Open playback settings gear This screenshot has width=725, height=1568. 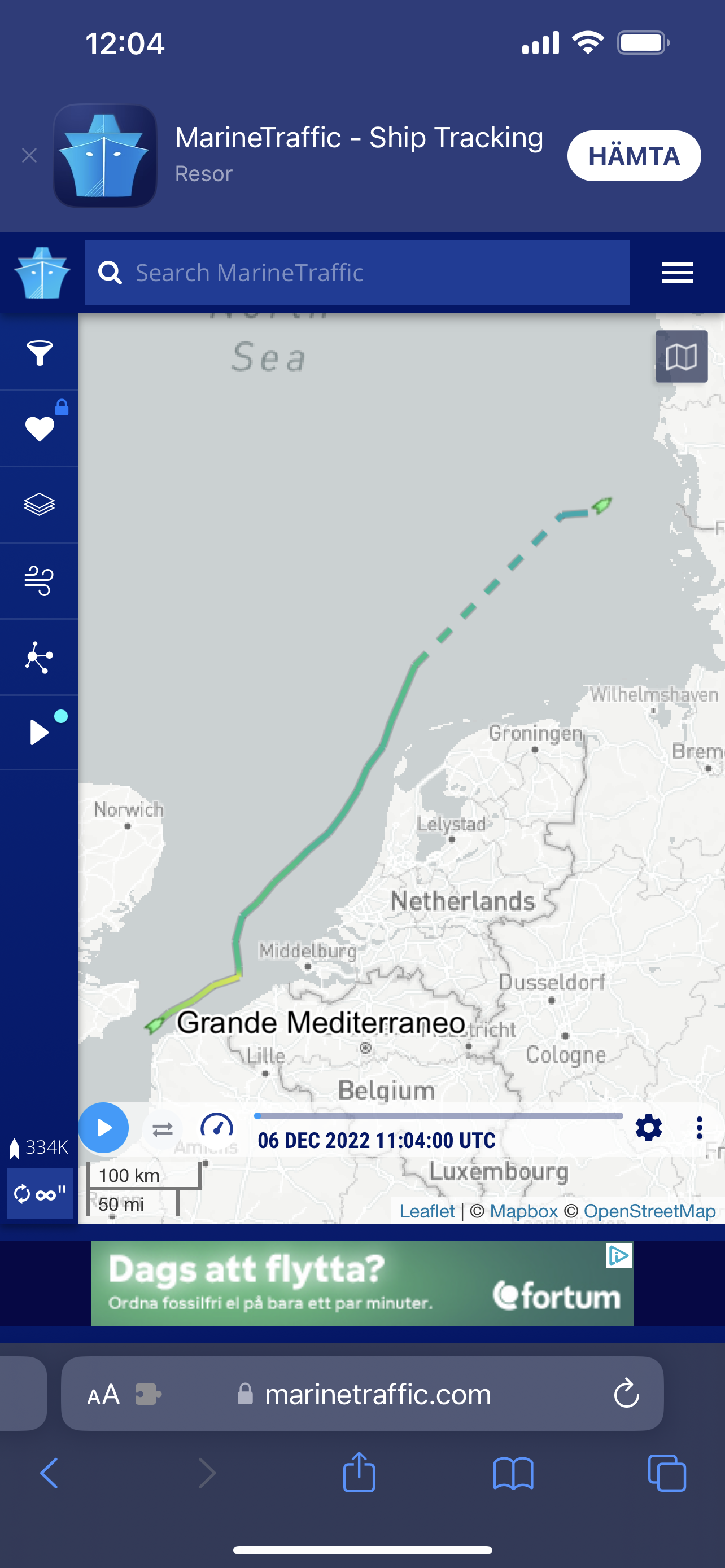(x=648, y=1128)
